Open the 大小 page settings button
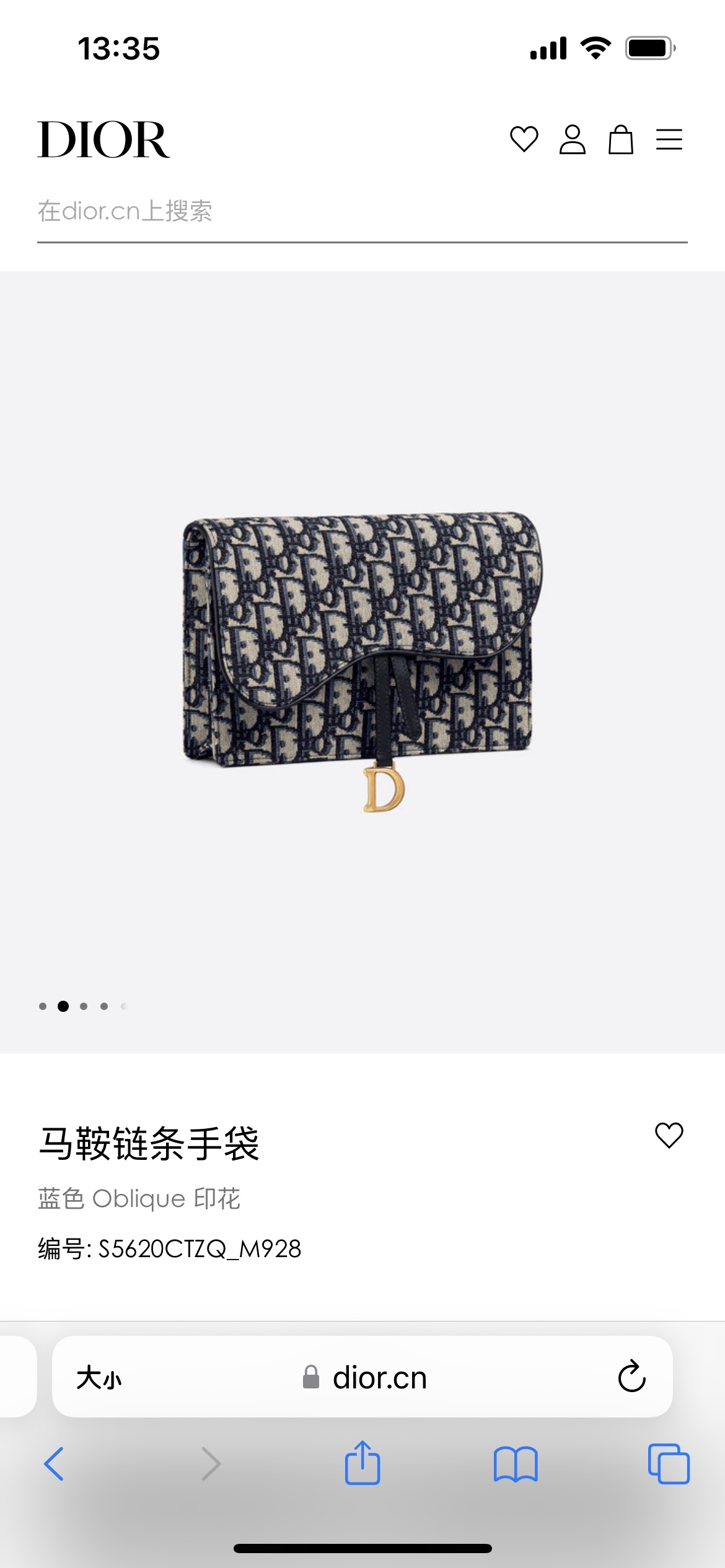The image size is (725, 1568). pos(99,1378)
